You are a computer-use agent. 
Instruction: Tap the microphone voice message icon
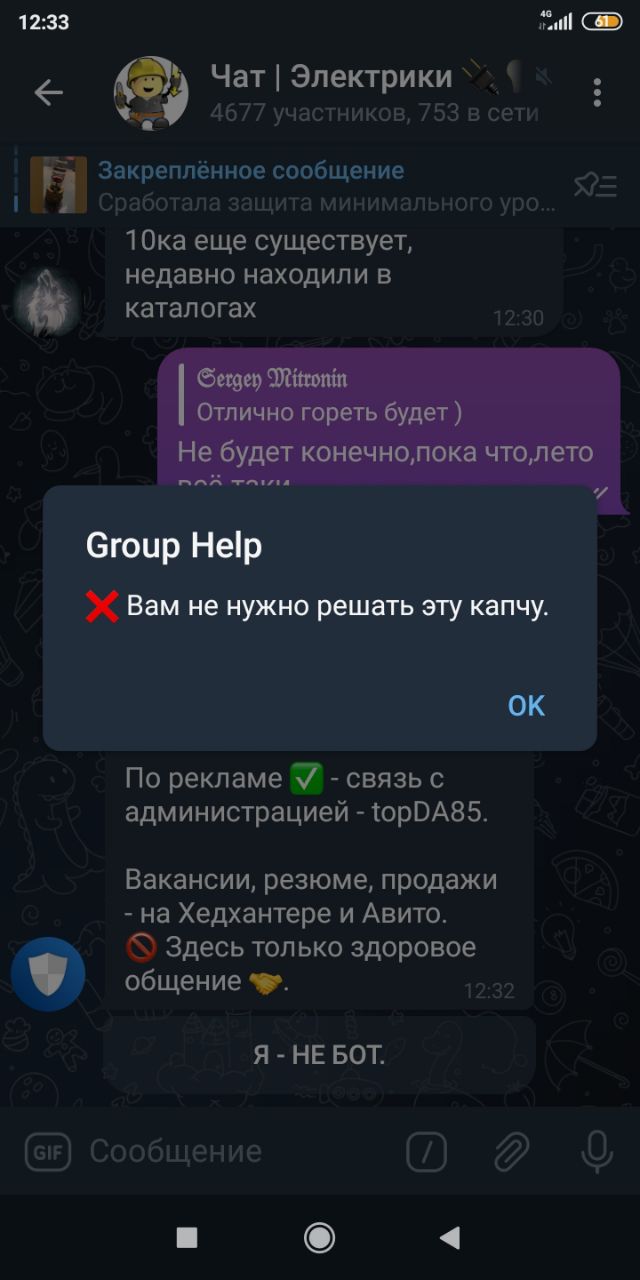point(597,1152)
